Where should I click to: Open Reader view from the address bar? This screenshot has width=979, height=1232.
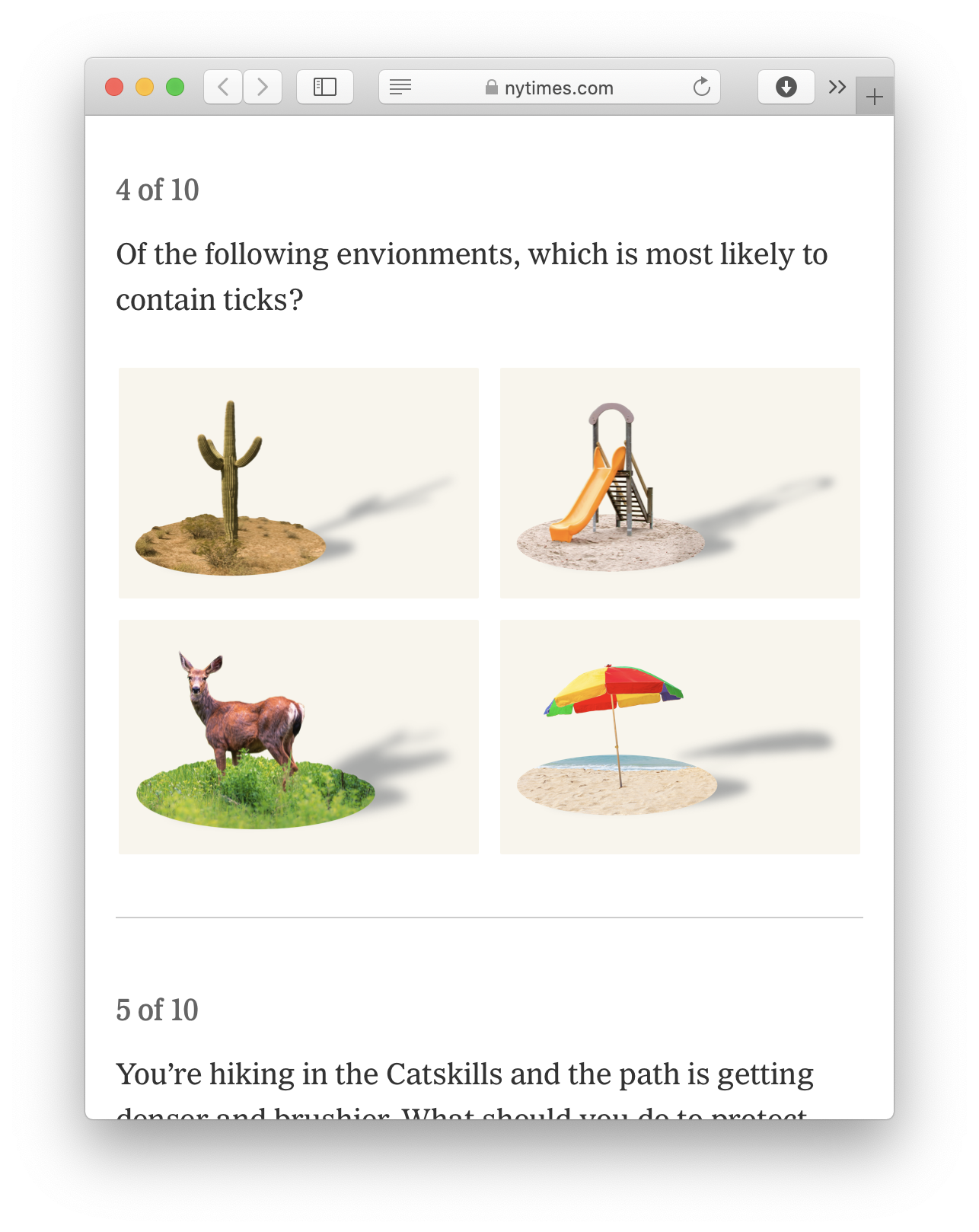(400, 88)
